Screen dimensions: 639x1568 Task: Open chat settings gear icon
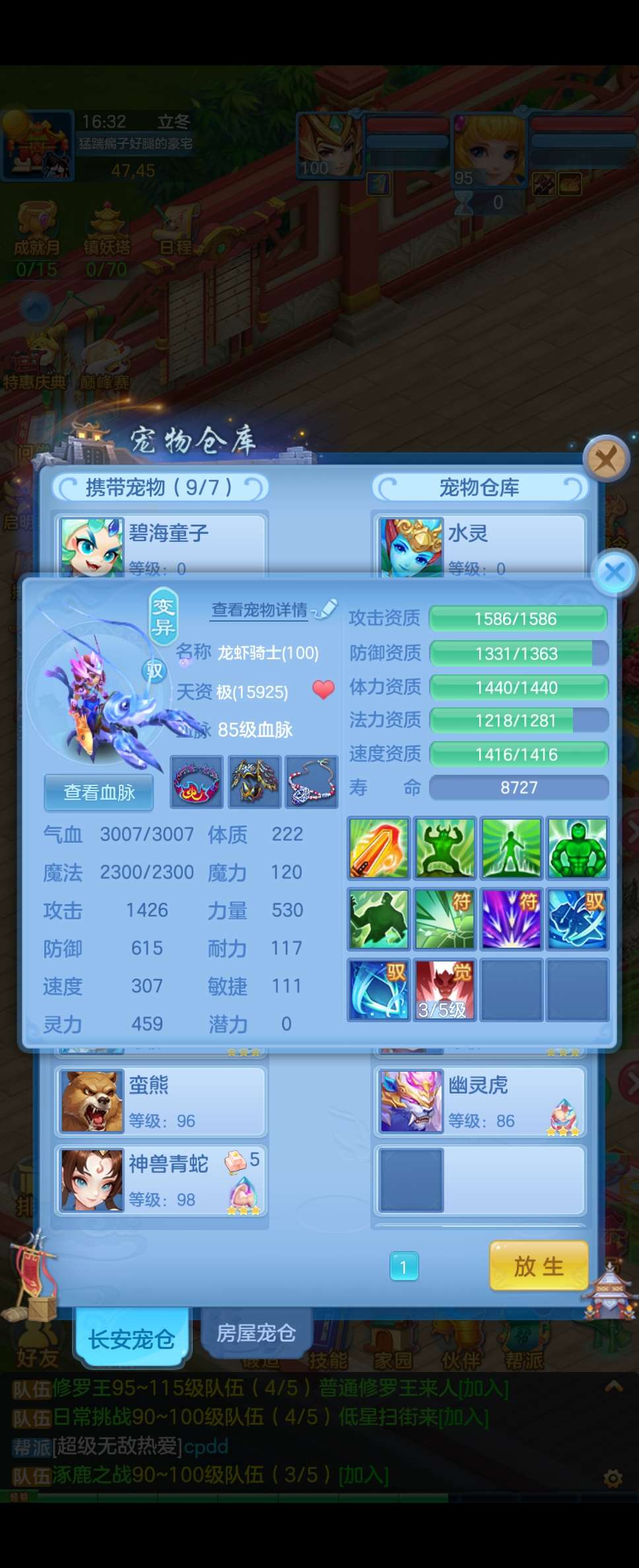point(613,1478)
